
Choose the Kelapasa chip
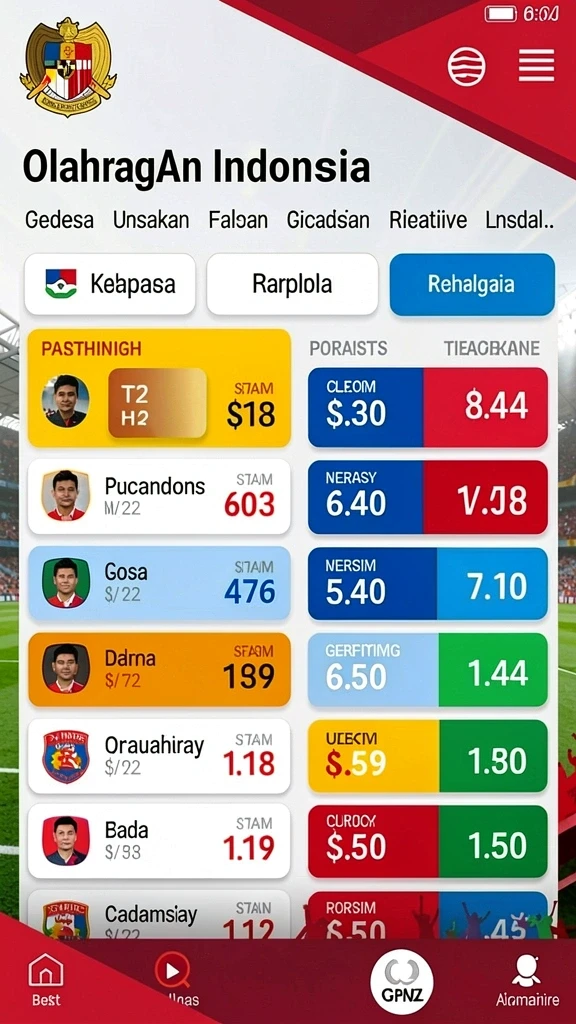pyautogui.click(x=110, y=284)
